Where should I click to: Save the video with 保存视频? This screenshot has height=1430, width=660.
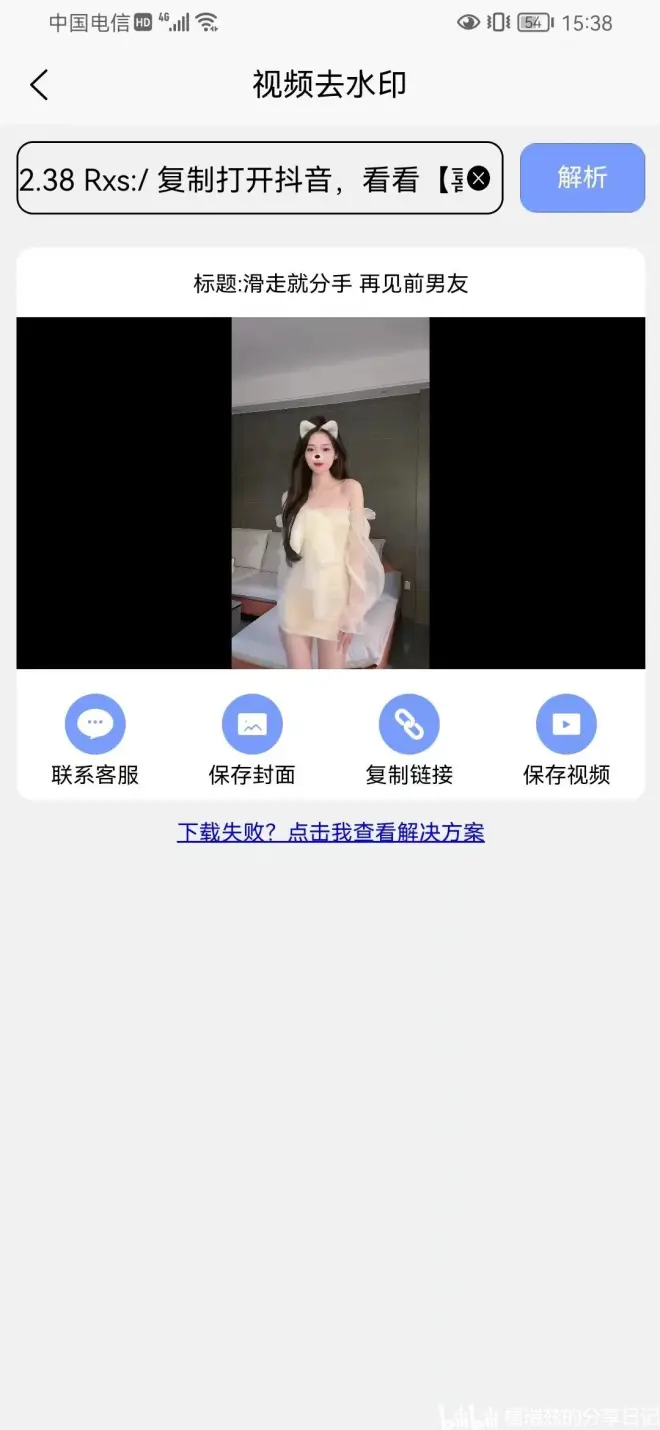tap(566, 724)
